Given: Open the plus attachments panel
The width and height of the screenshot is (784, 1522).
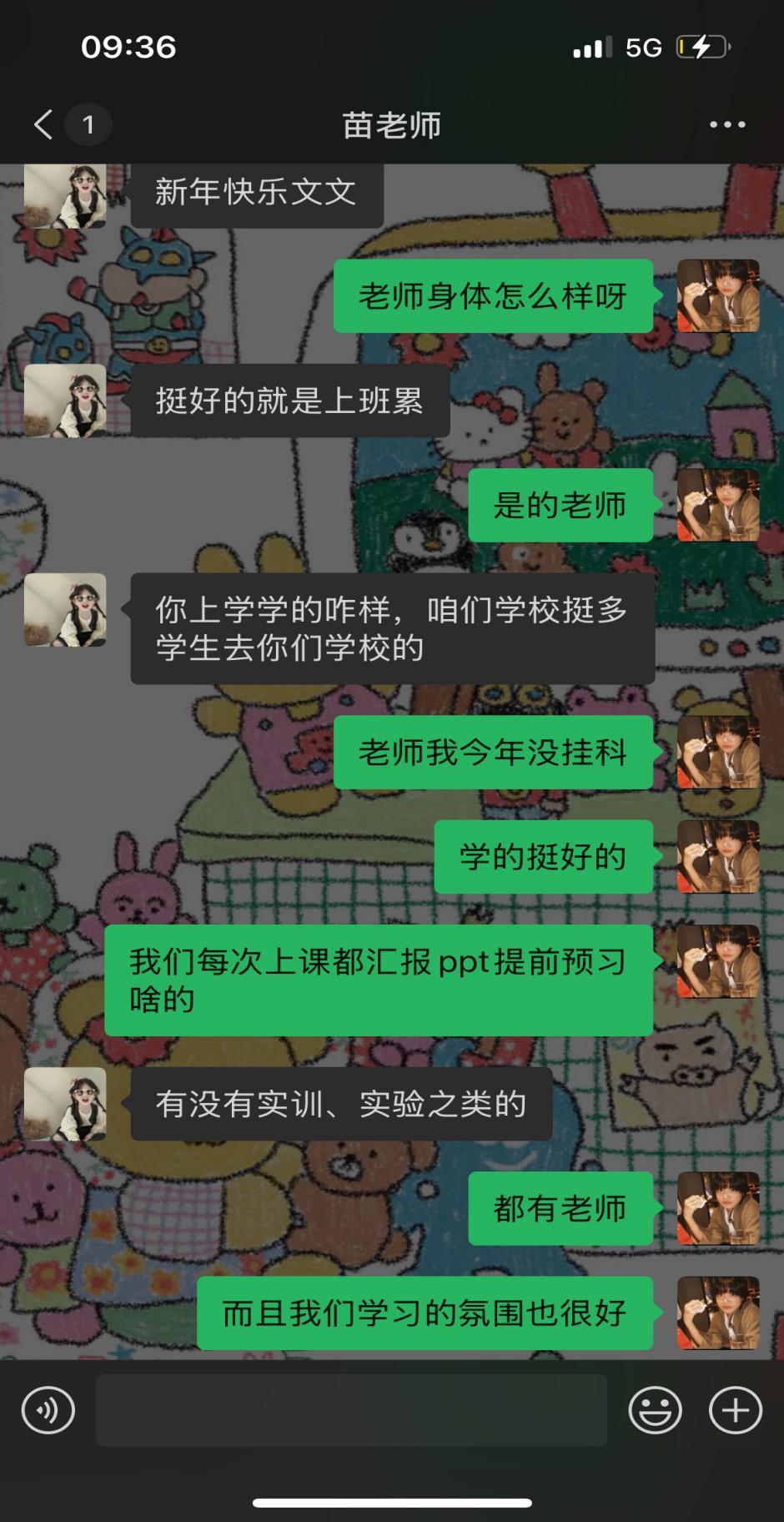Looking at the screenshot, I should [x=735, y=1410].
